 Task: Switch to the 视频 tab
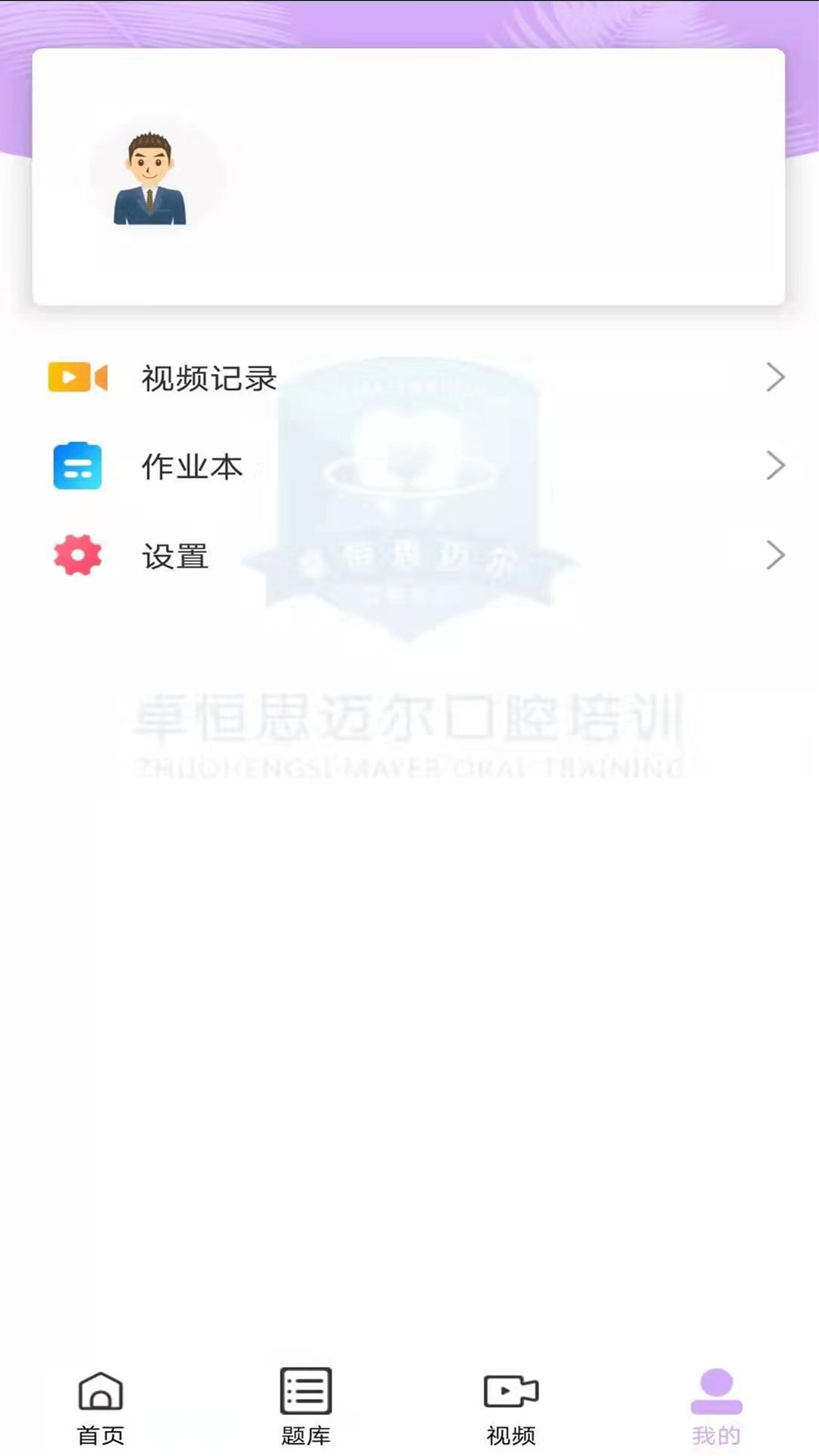[x=510, y=1407]
